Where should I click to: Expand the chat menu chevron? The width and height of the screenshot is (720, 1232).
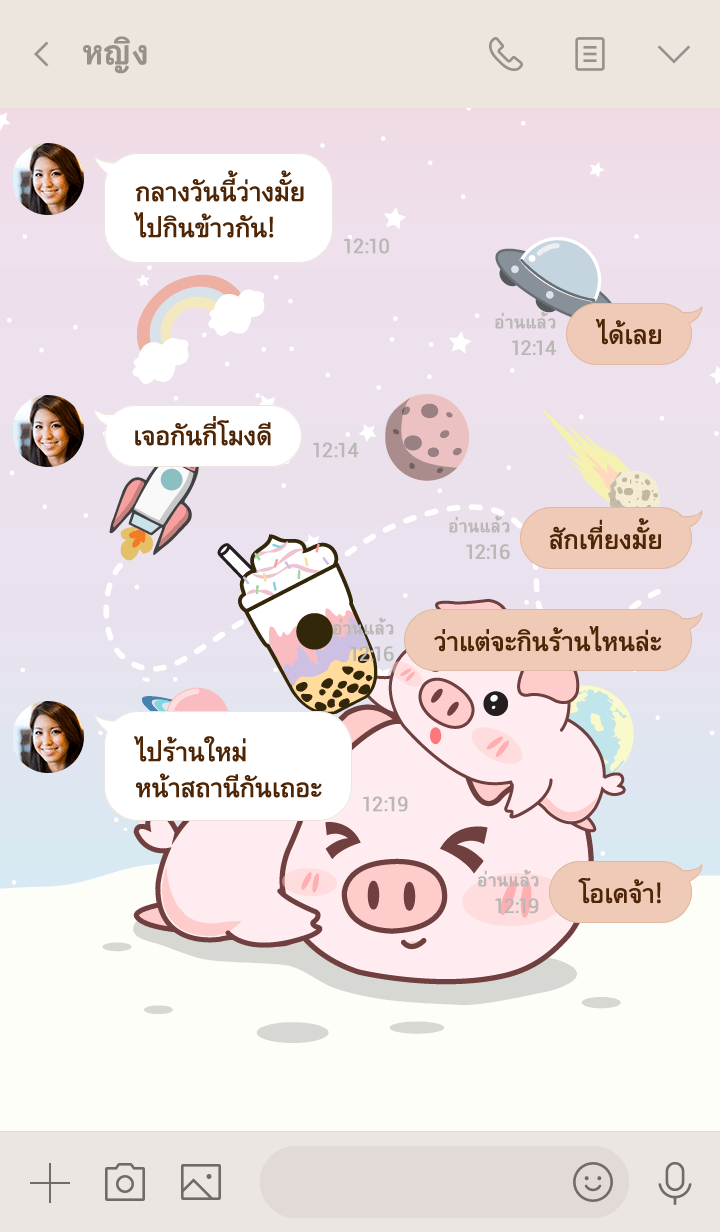click(x=673, y=54)
